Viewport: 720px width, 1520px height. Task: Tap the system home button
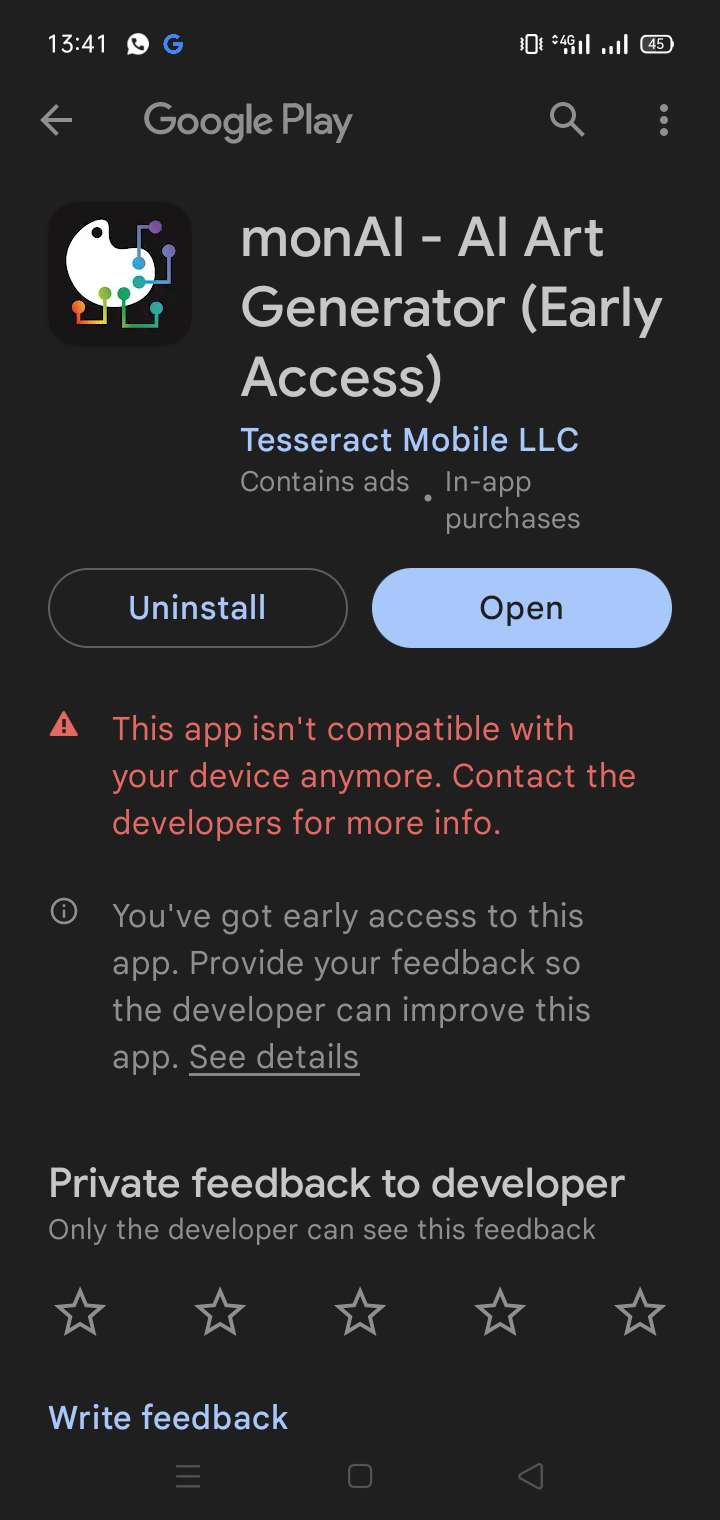(x=360, y=1476)
